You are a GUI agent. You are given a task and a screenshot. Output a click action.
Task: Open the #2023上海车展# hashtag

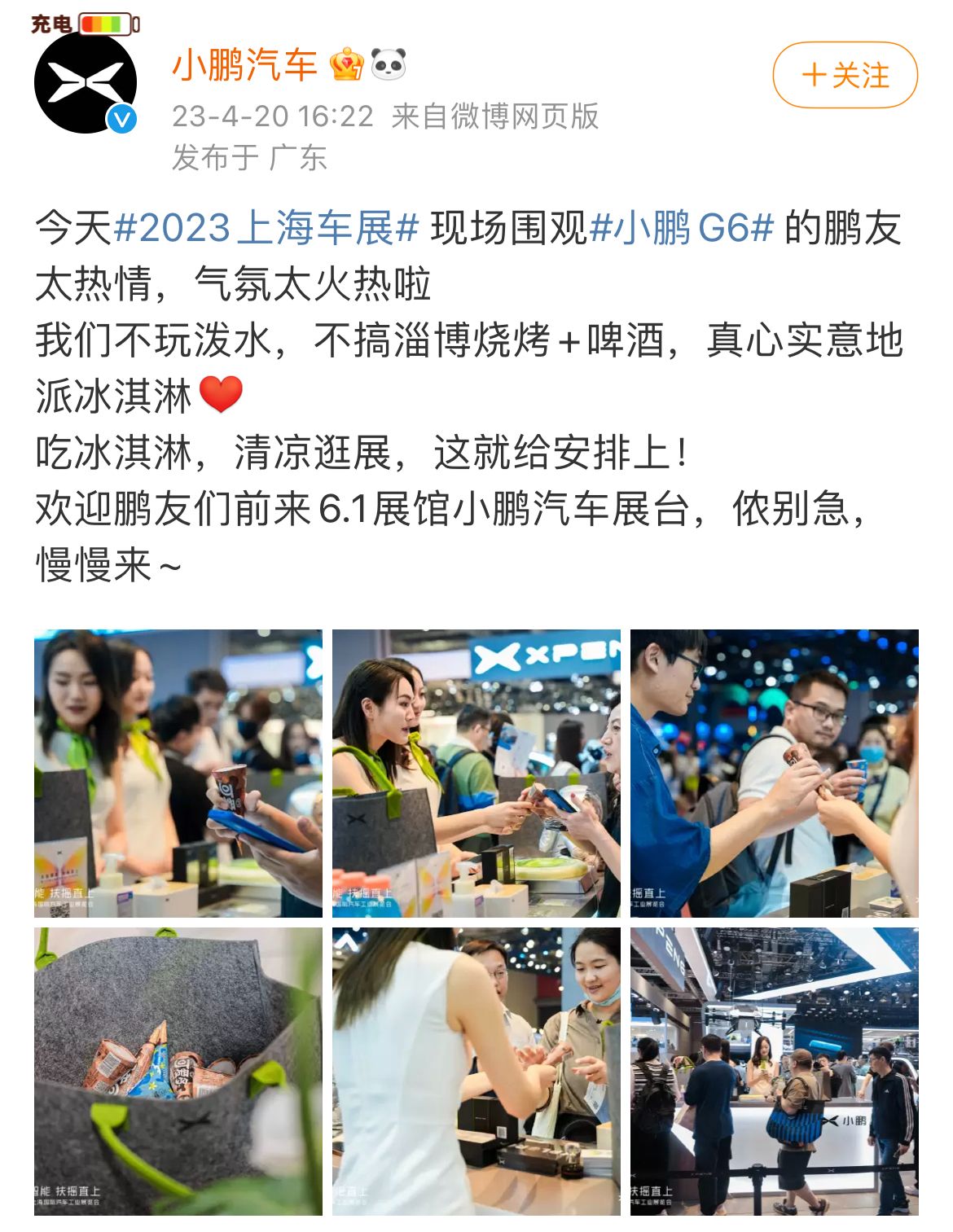pos(266,228)
